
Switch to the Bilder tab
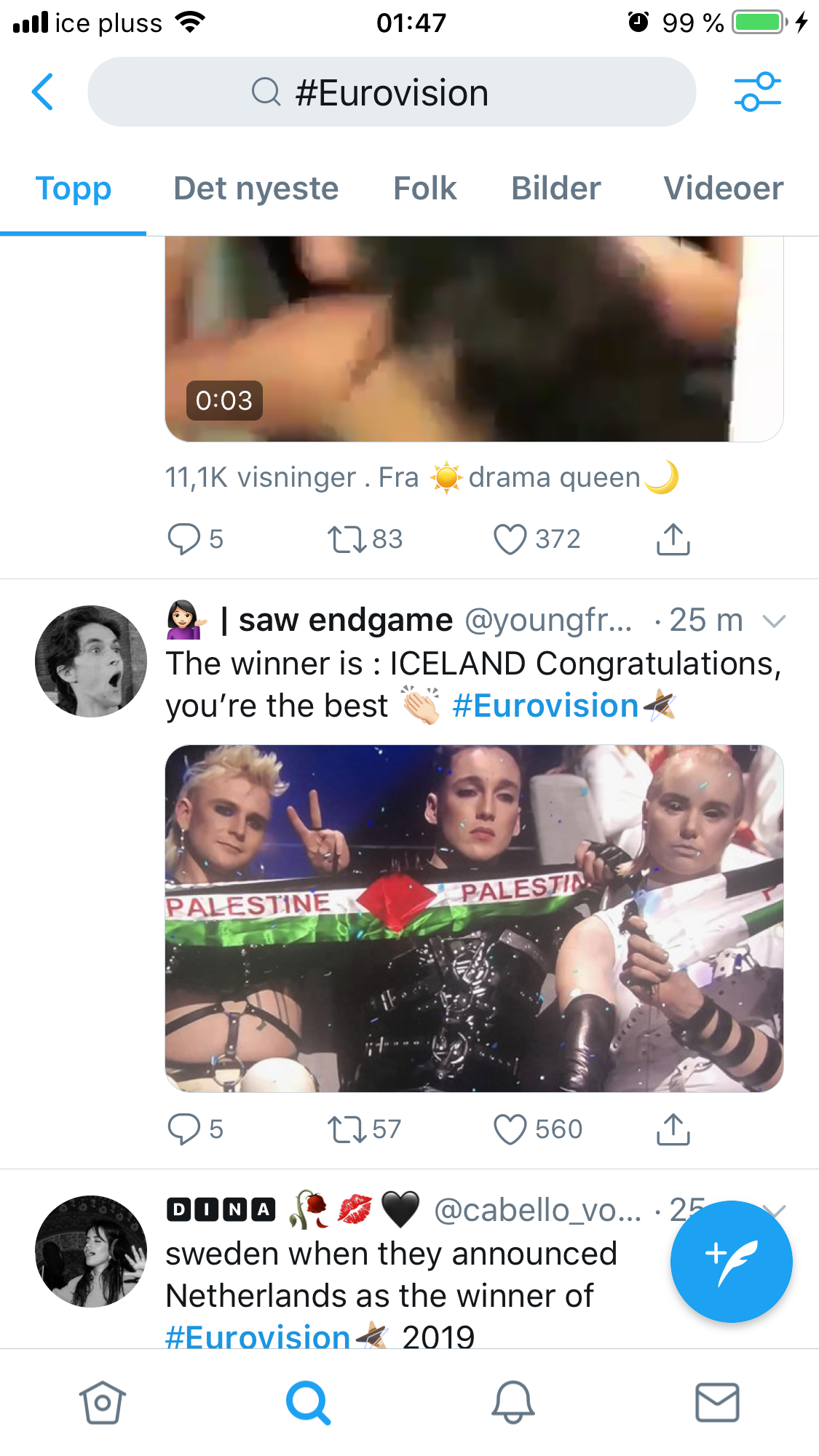click(556, 188)
